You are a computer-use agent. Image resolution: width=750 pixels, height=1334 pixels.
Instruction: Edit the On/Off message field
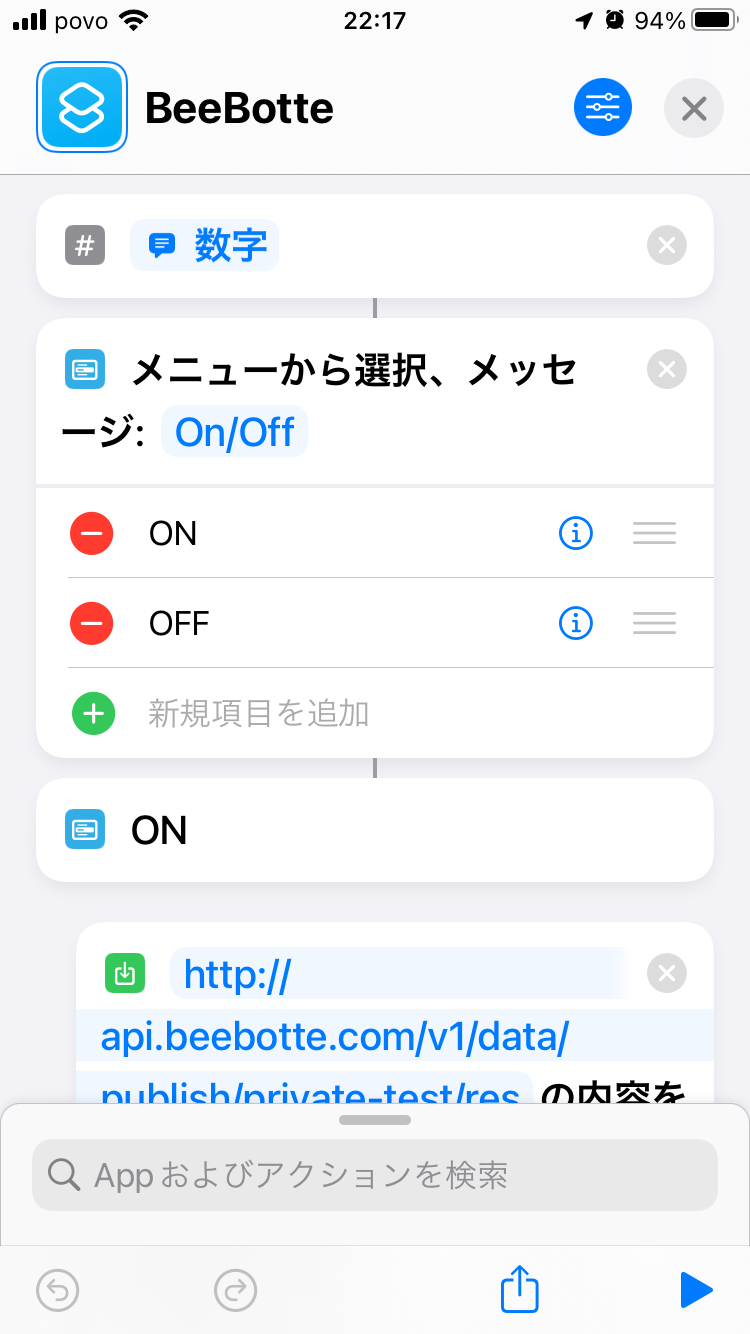235,434
